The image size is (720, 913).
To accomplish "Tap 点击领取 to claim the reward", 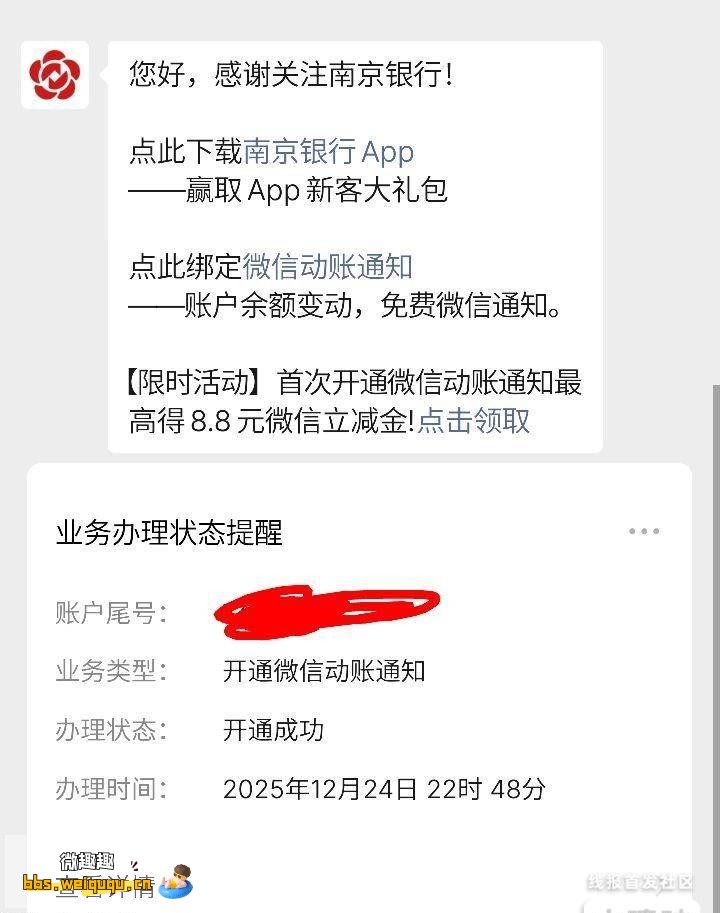I will (474, 421).
